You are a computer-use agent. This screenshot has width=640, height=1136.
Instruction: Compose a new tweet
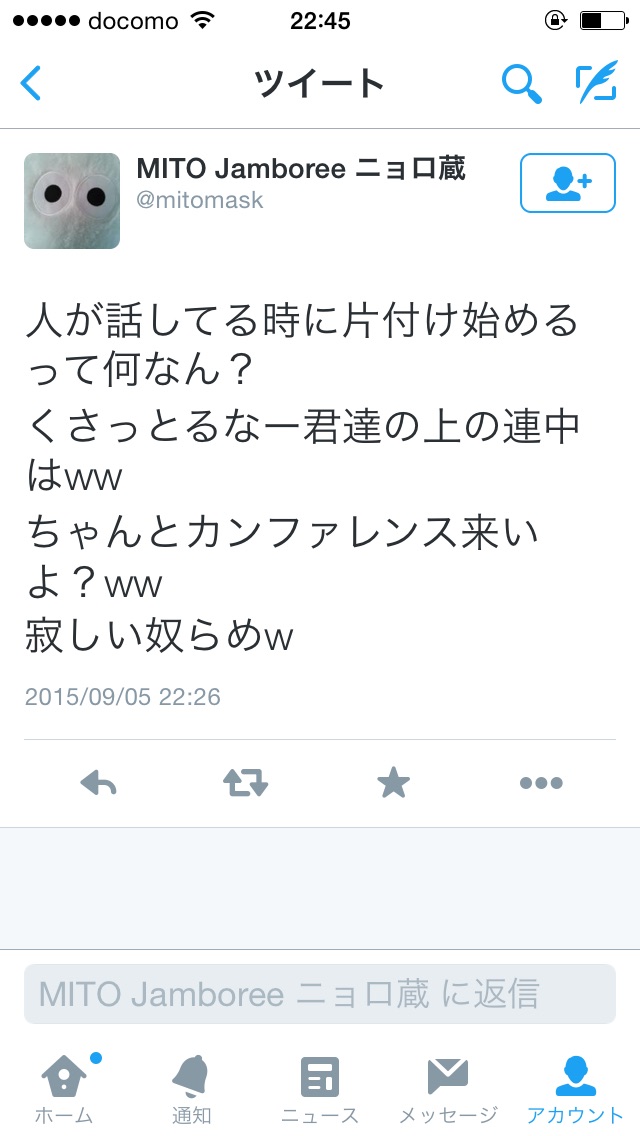[x=596, y=84]
